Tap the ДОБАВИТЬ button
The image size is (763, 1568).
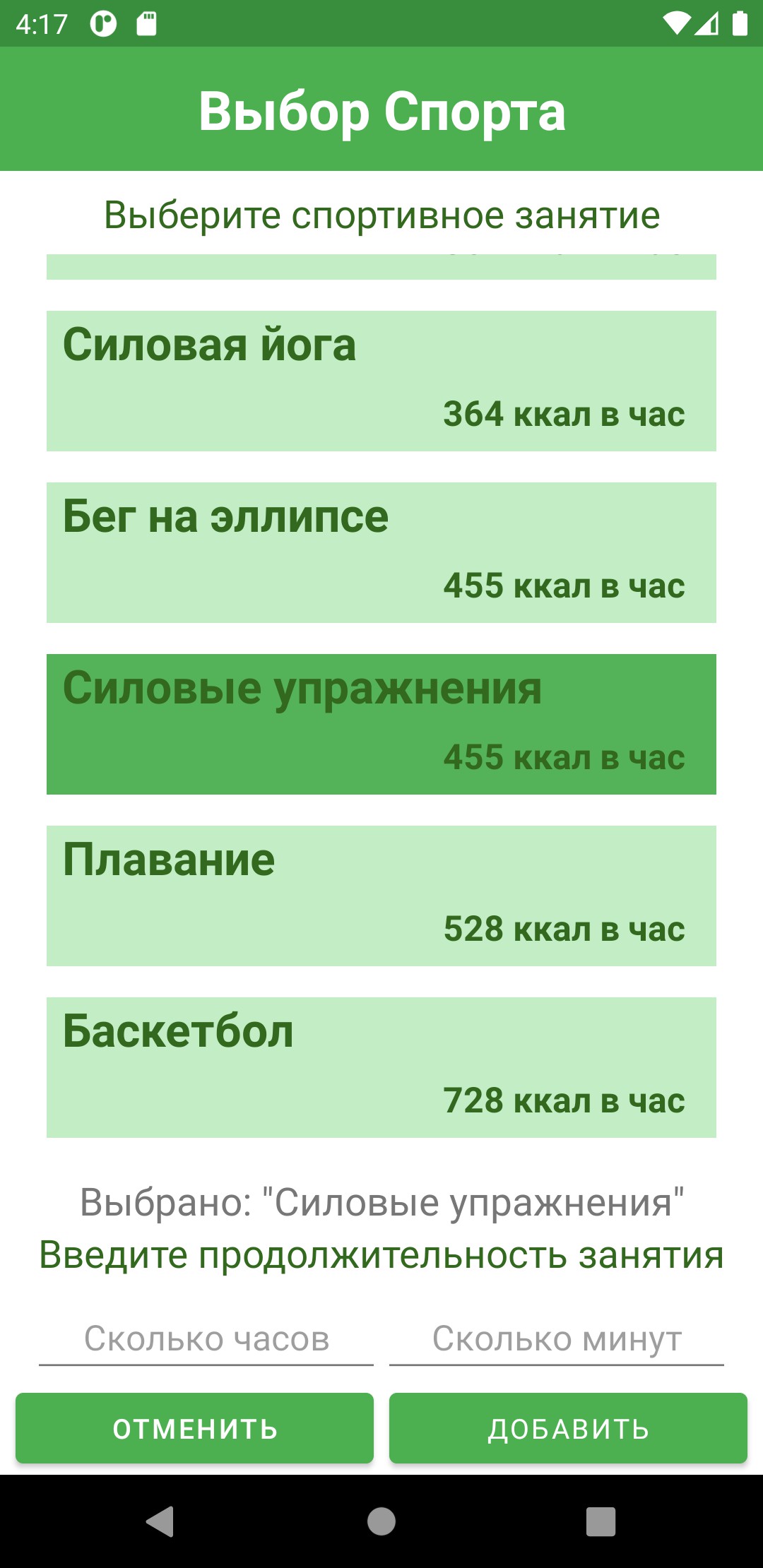(x=568, y=1428)
